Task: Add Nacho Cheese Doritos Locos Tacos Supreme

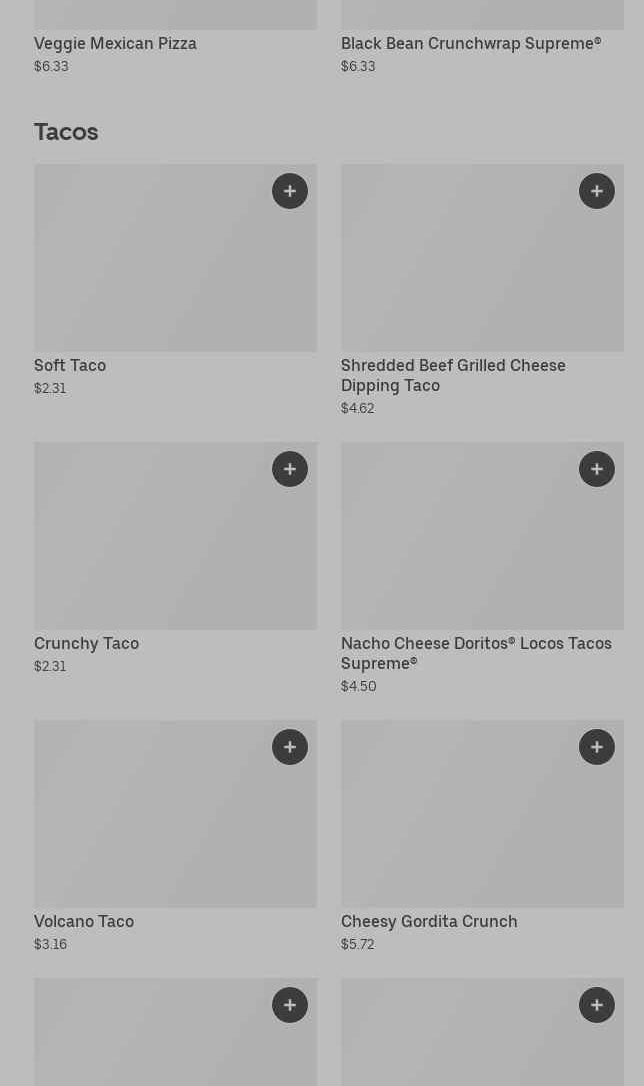Action: point(597,469)
